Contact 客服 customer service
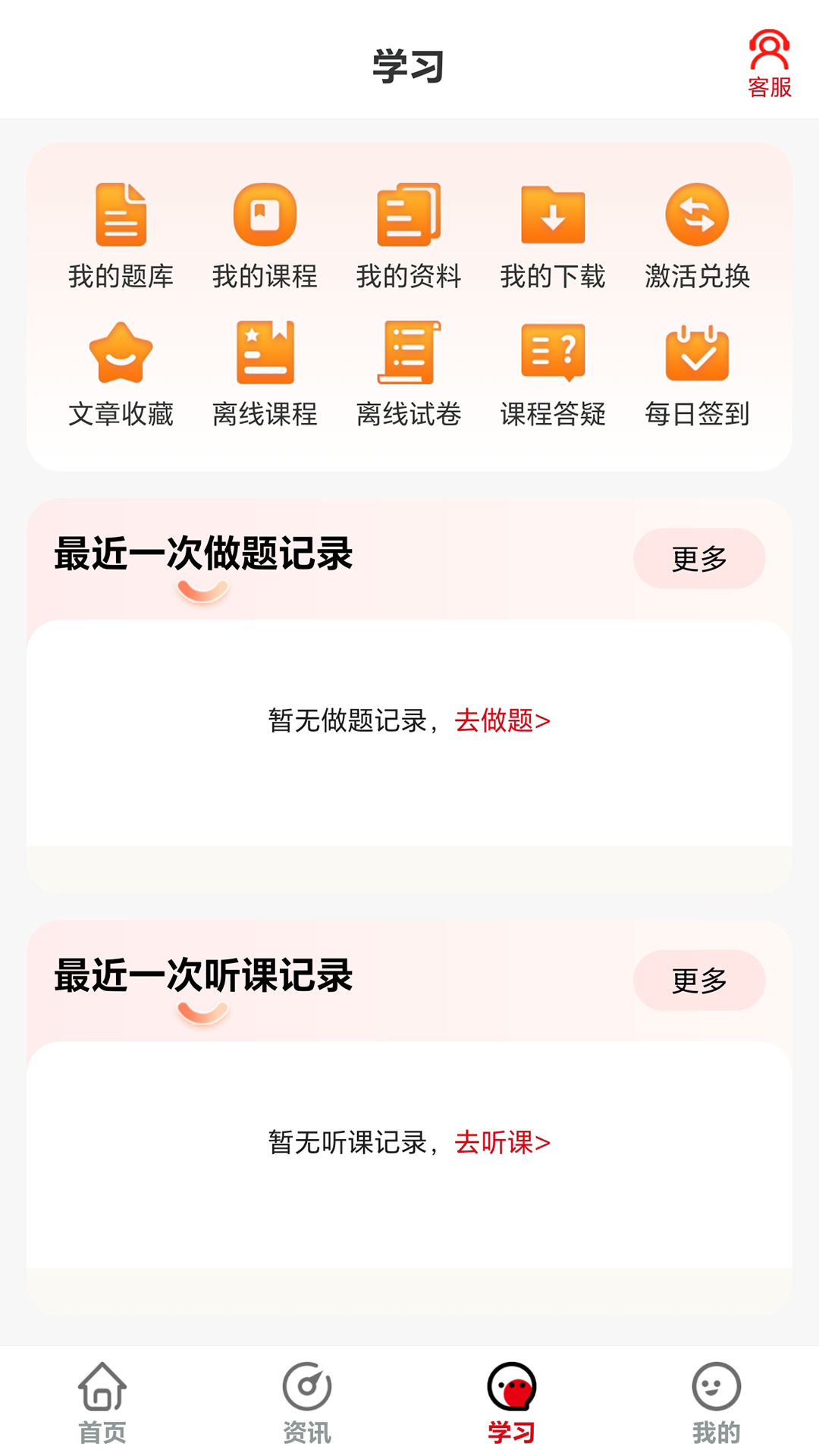 tap(768, 64)
